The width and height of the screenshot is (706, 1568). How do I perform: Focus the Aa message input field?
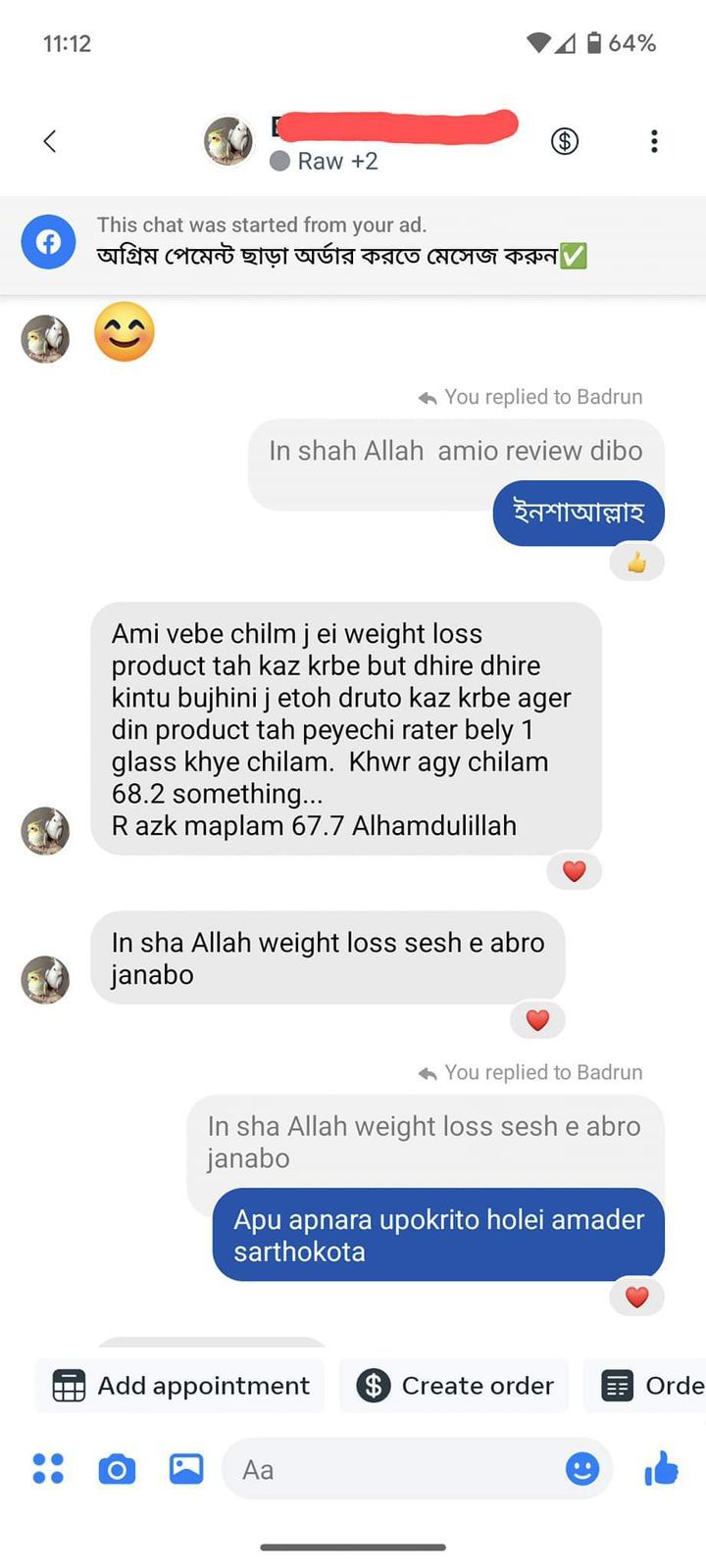tap(392, 1469)
